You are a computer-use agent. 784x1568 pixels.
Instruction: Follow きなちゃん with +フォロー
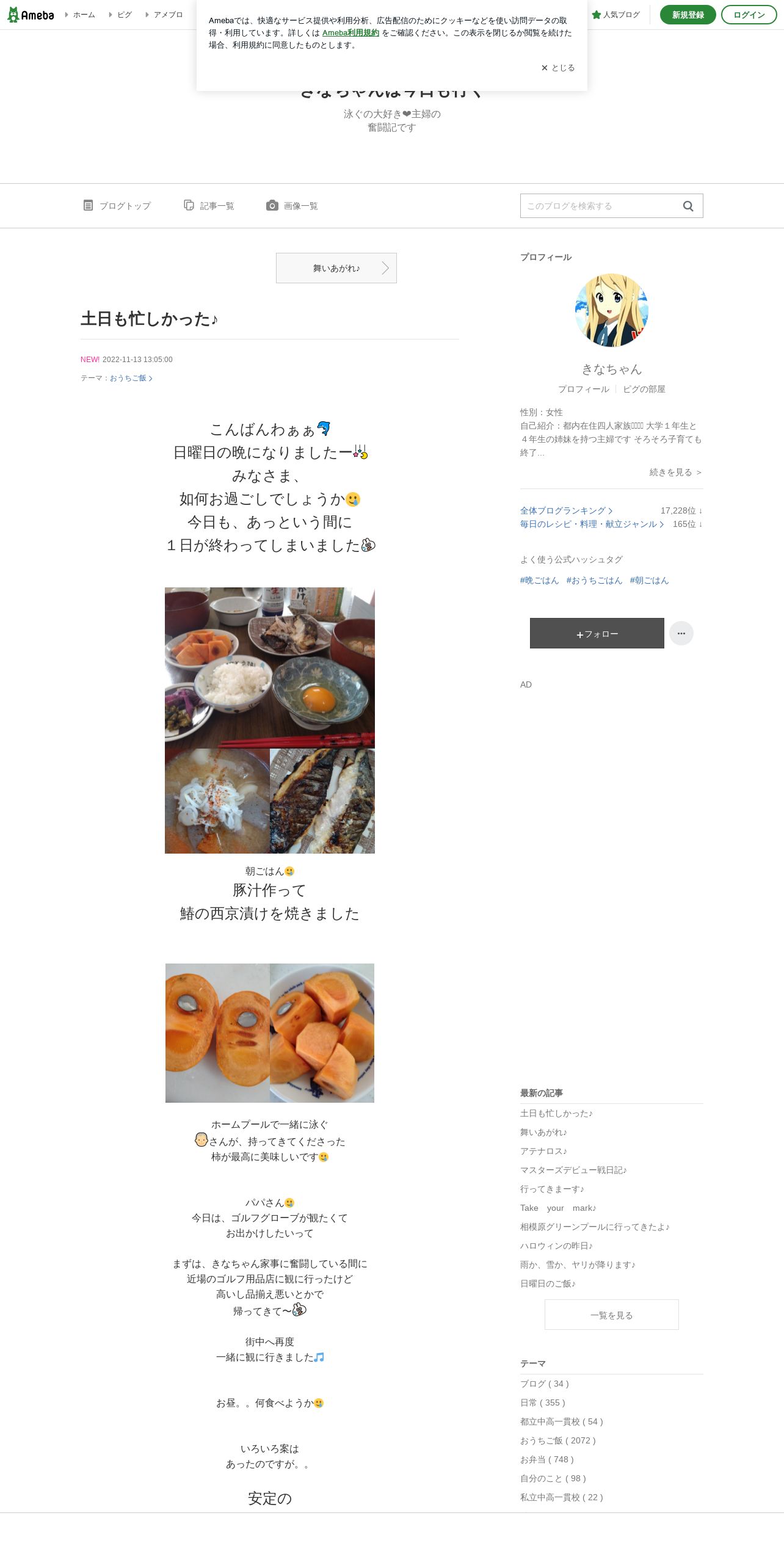click(x=597, y=633)
